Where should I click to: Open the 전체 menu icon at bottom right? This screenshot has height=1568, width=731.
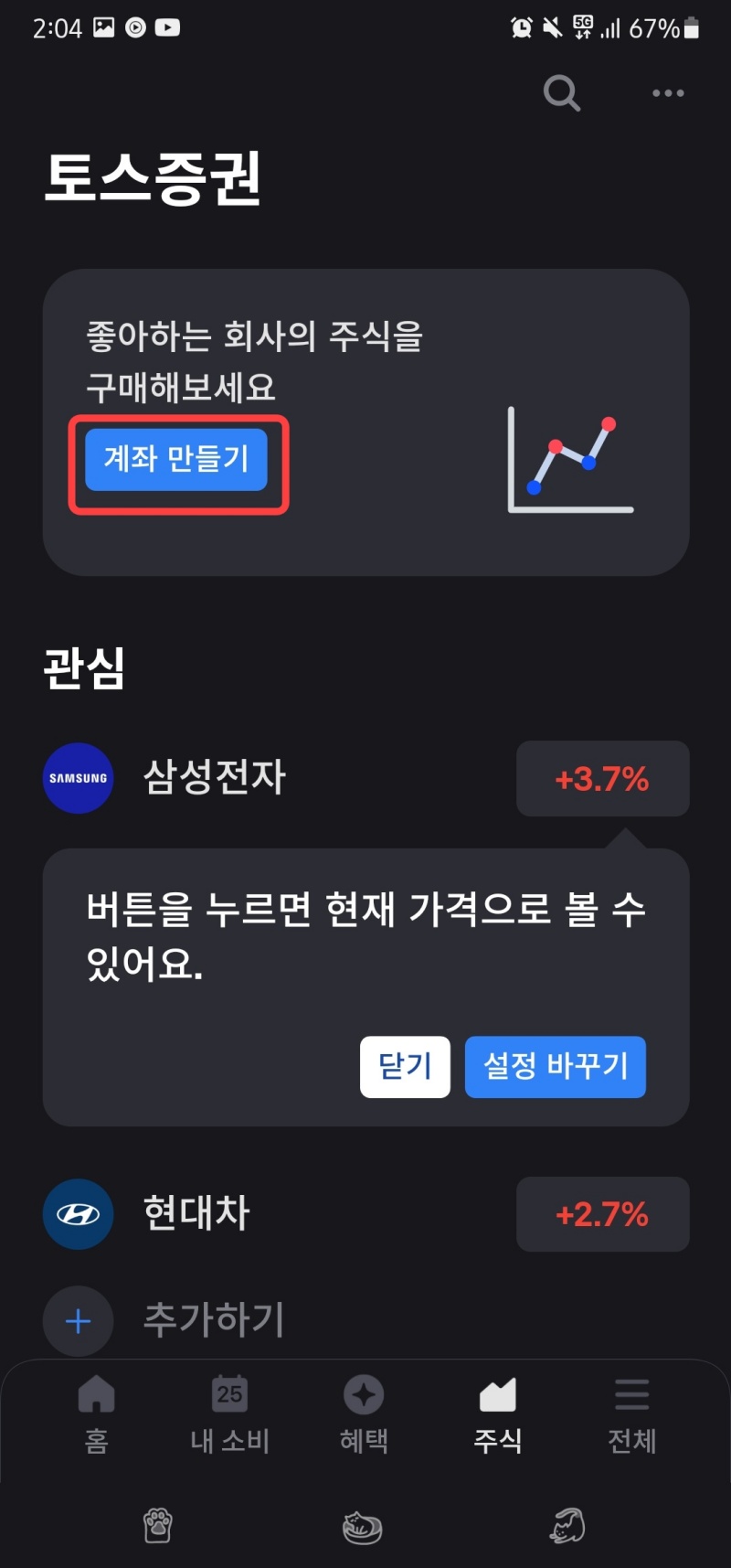click(631, 1393)
